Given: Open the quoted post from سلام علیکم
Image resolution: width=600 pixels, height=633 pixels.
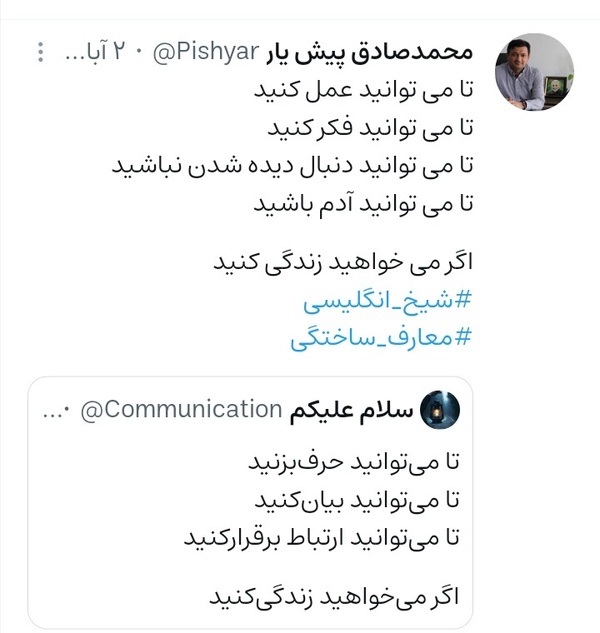Looking at the screenshot, I should click(250, 502).
